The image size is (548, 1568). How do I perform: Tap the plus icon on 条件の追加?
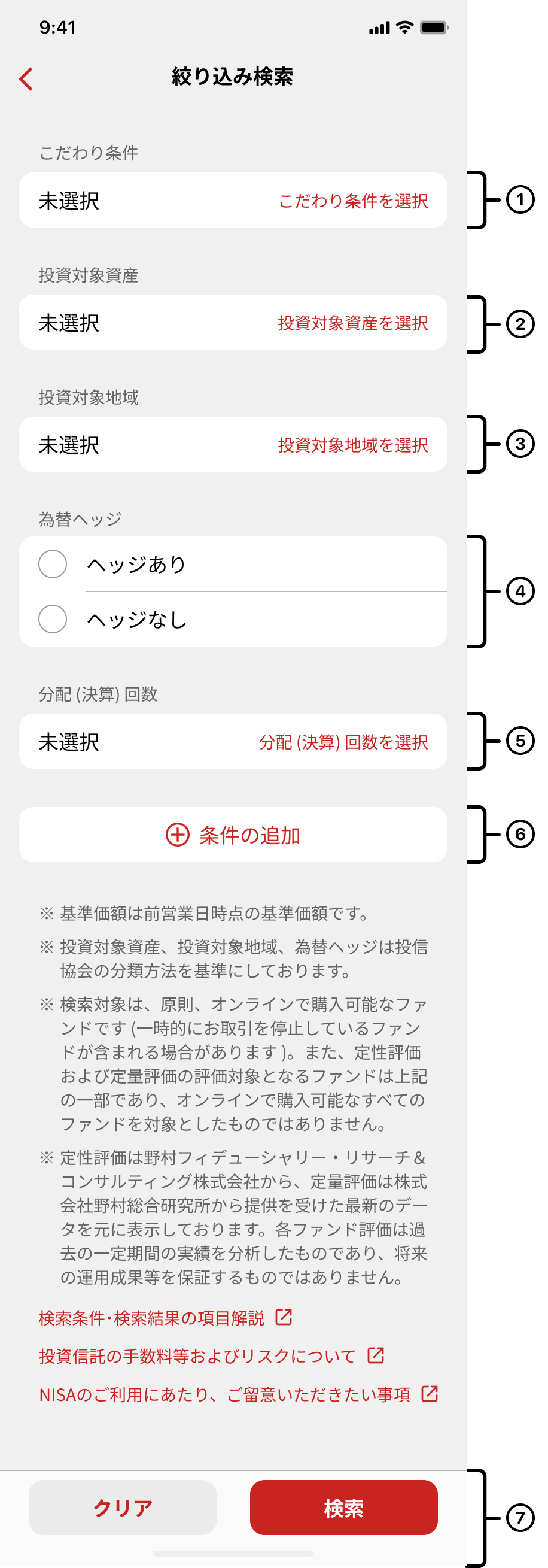[178, 835]
